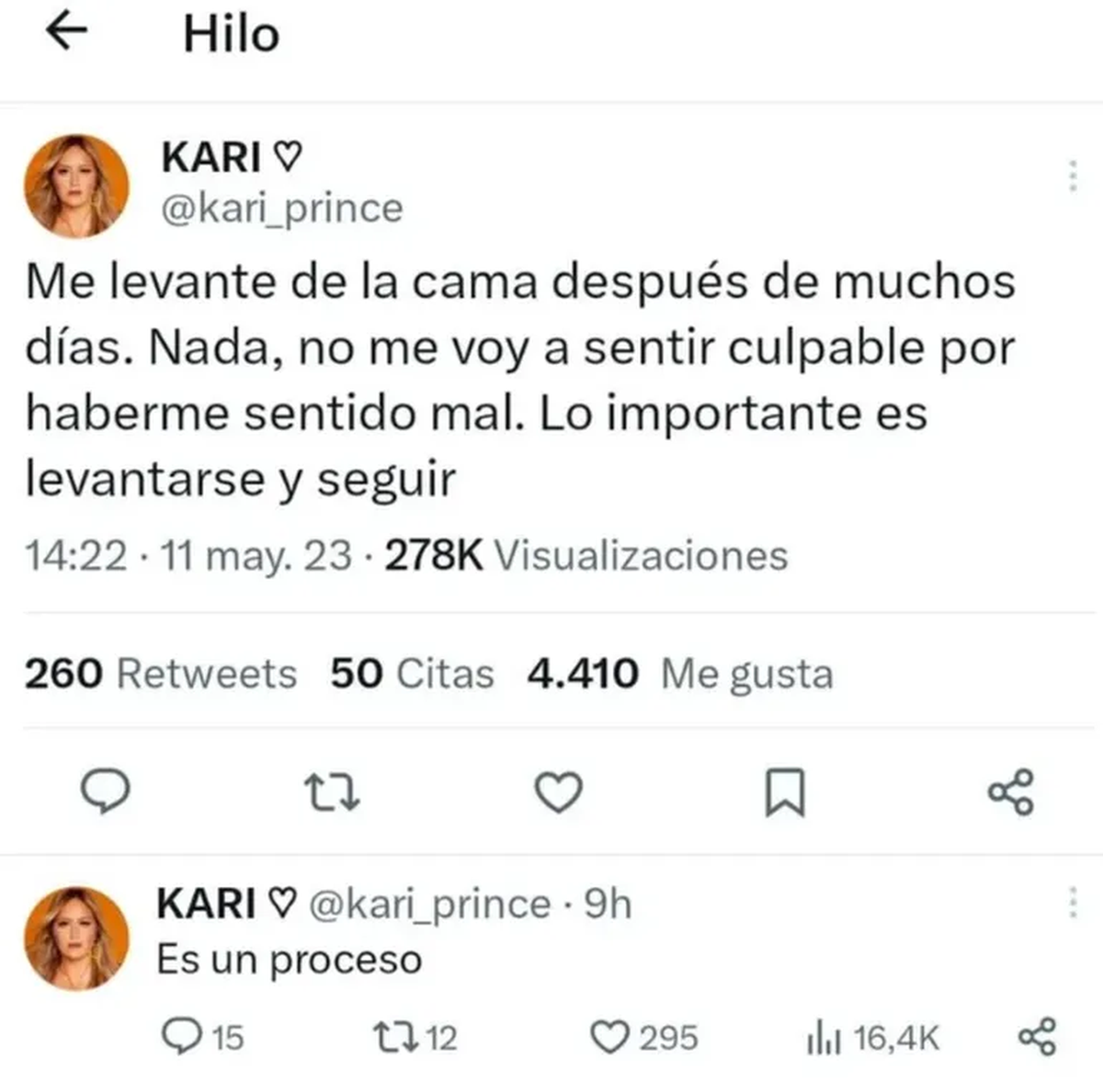Go back from the Hilo thread

(x=66, y=33)
